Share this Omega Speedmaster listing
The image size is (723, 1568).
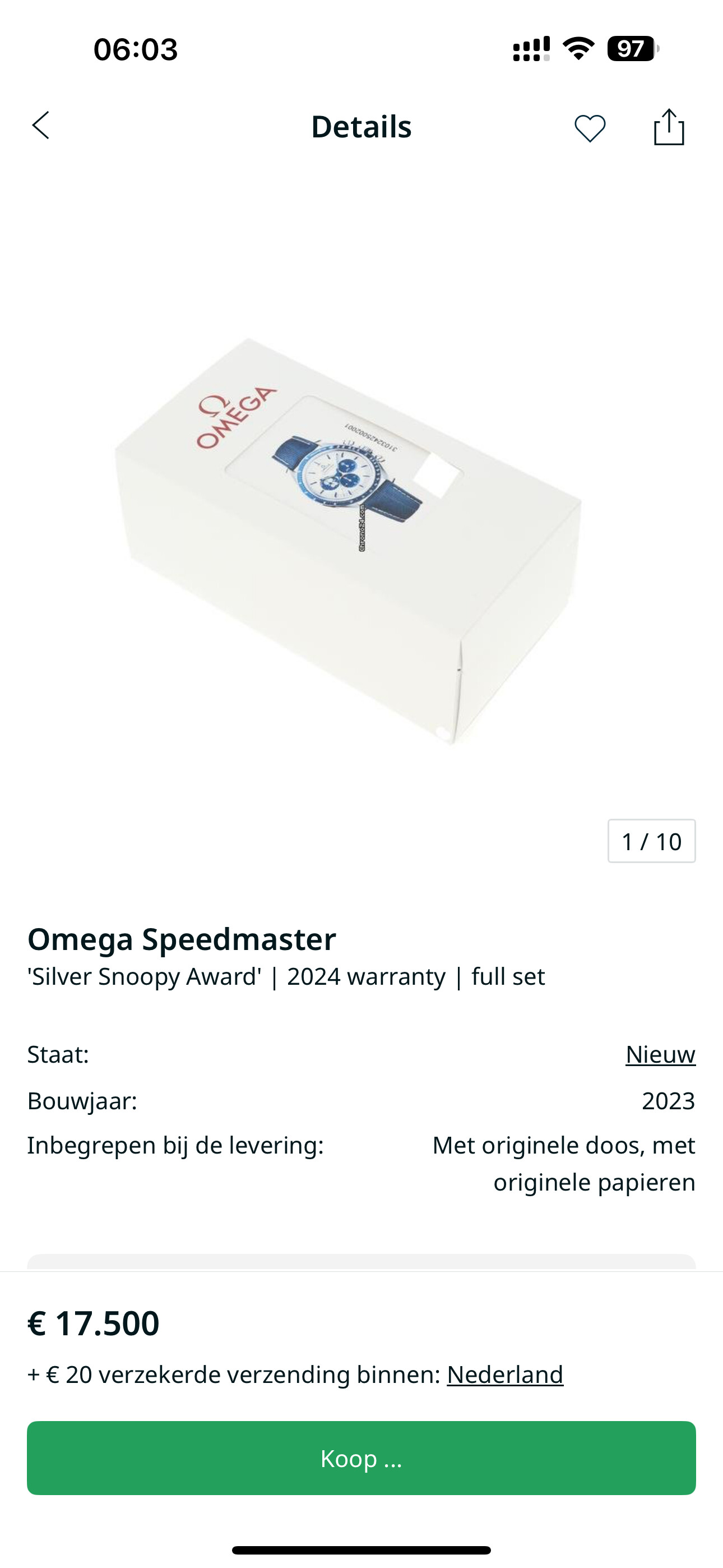pos(669,127)
